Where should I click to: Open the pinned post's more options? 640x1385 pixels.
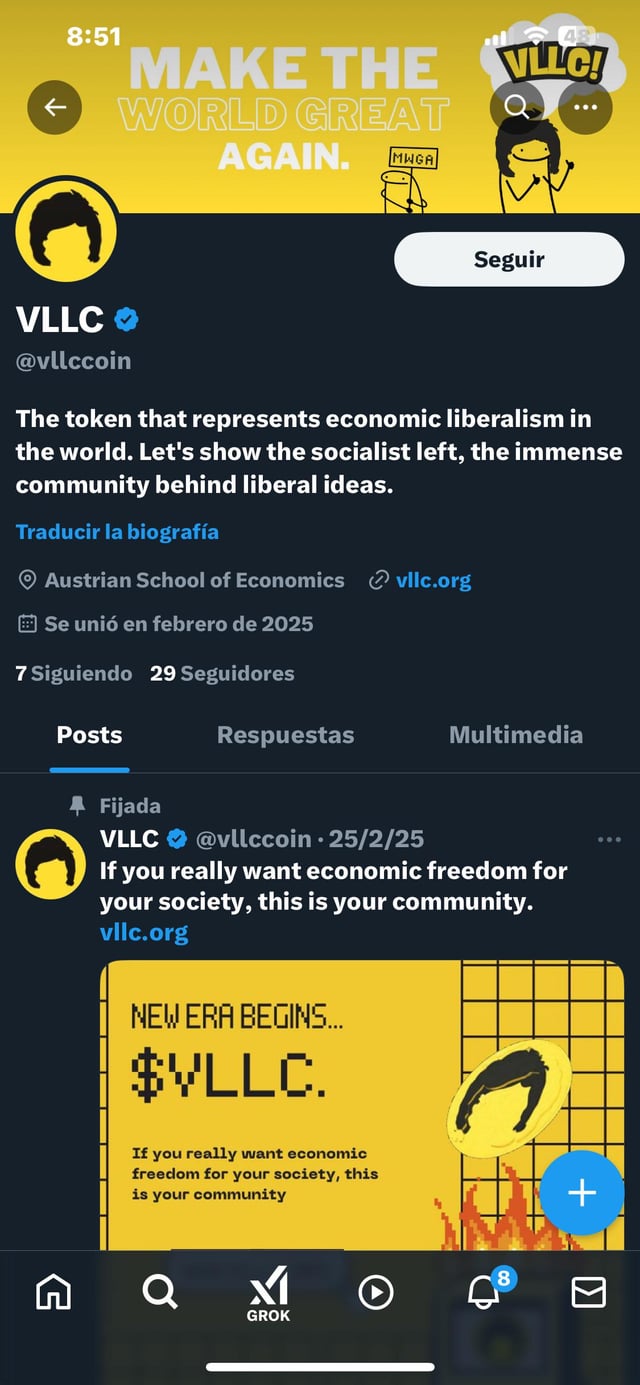(x=608, y=839)
